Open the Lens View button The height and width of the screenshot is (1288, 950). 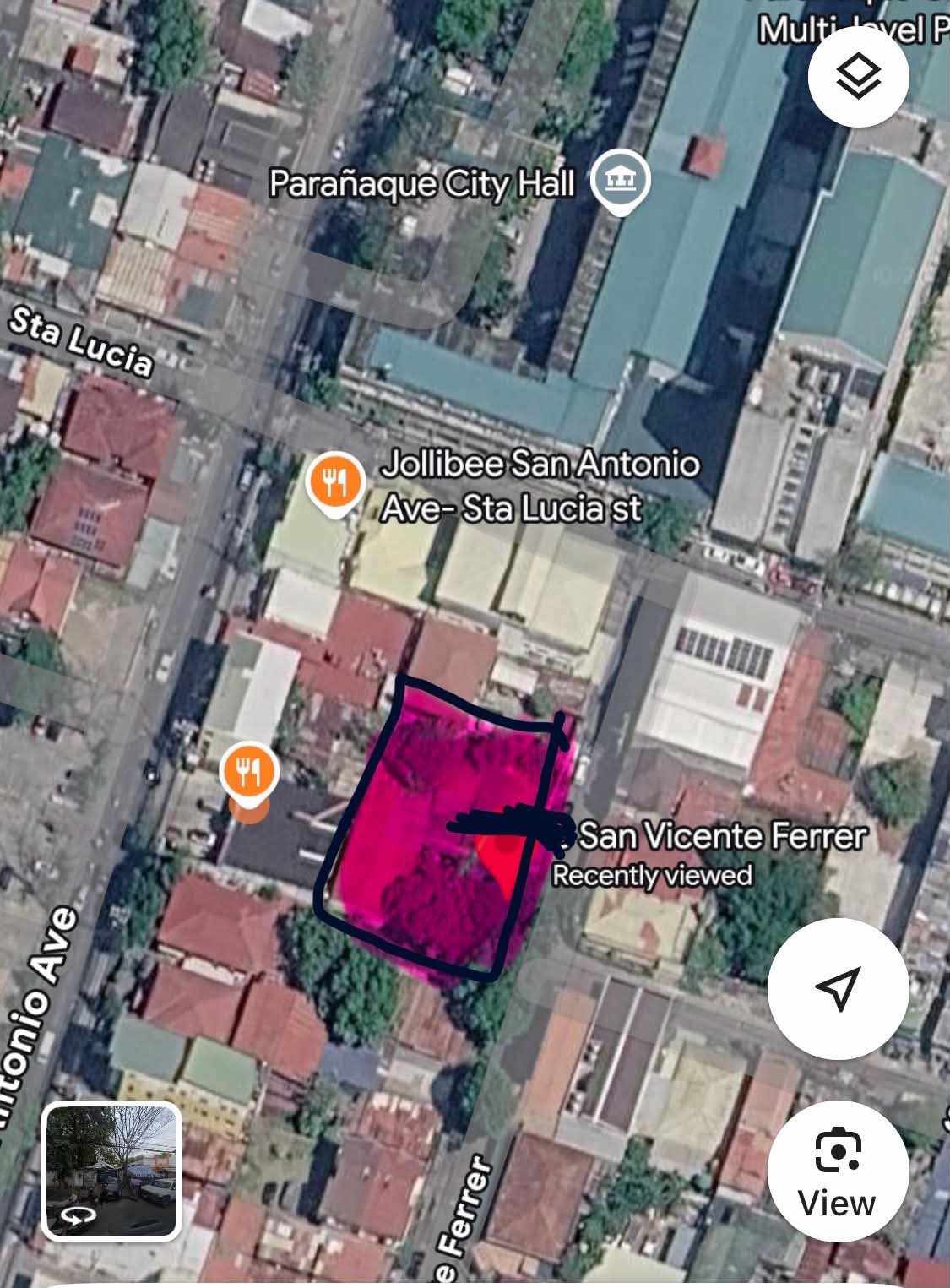point(838,1171)
